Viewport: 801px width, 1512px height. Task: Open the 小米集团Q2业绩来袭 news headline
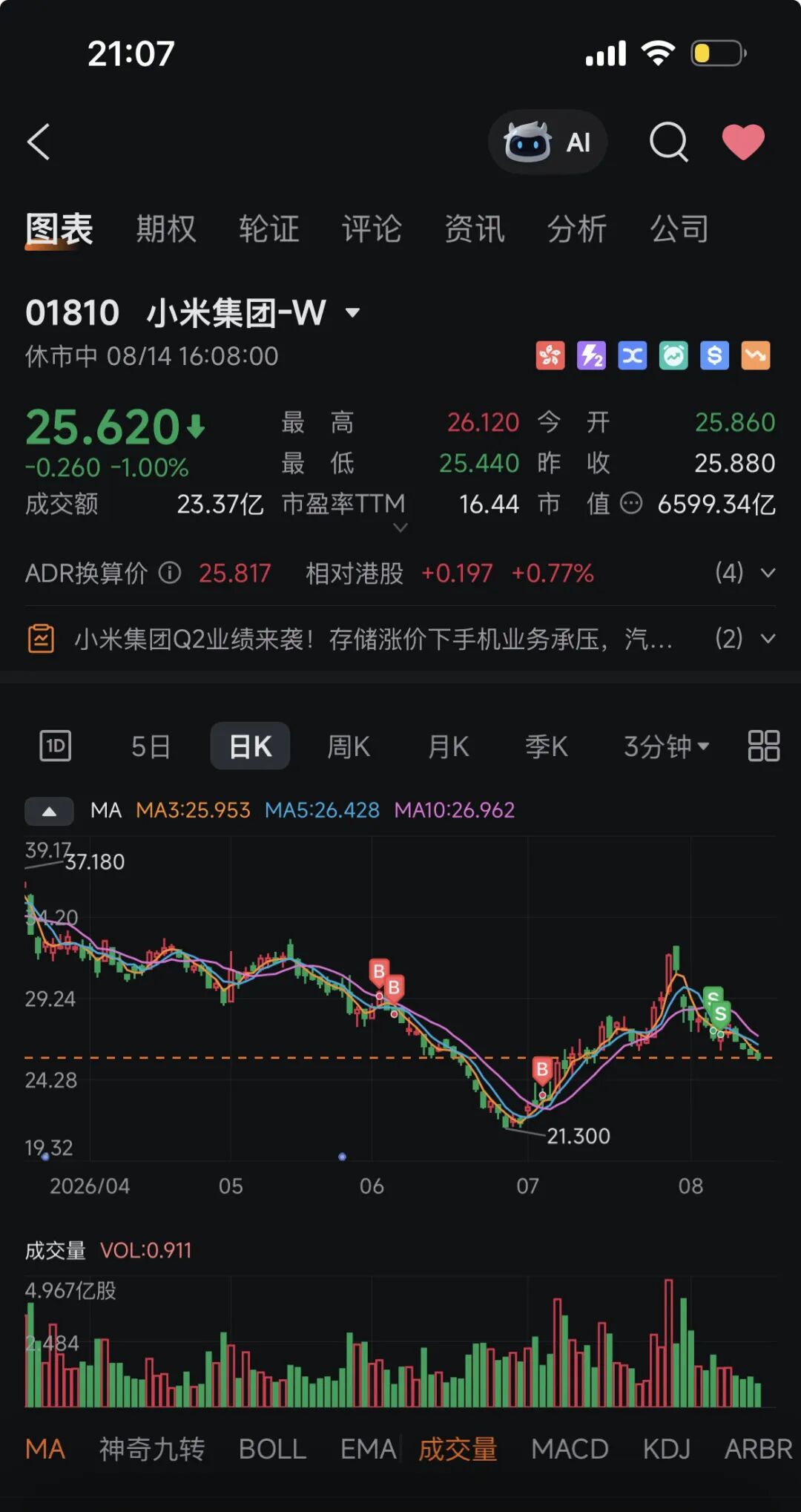click(373, 639)
